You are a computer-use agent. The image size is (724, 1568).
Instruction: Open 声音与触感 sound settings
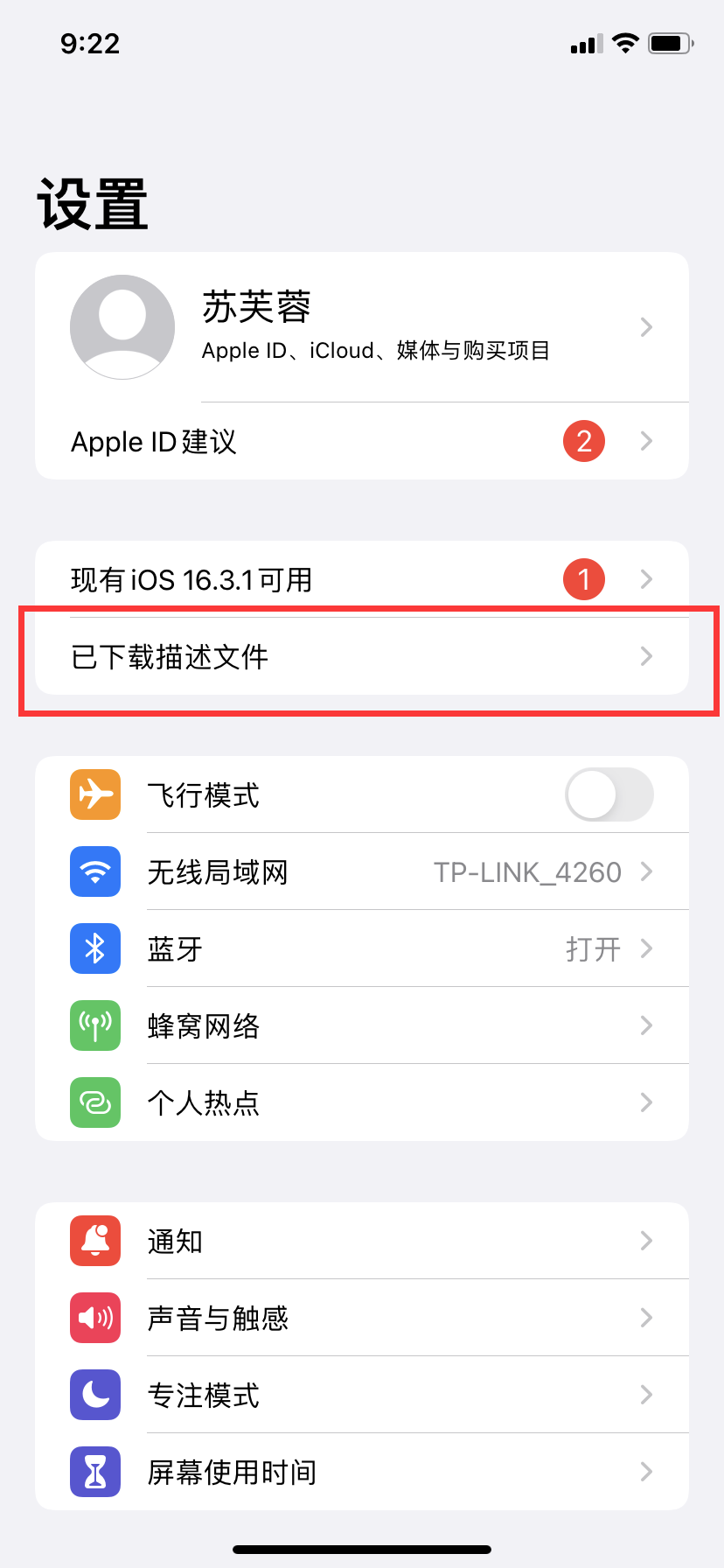[362, 1318]
